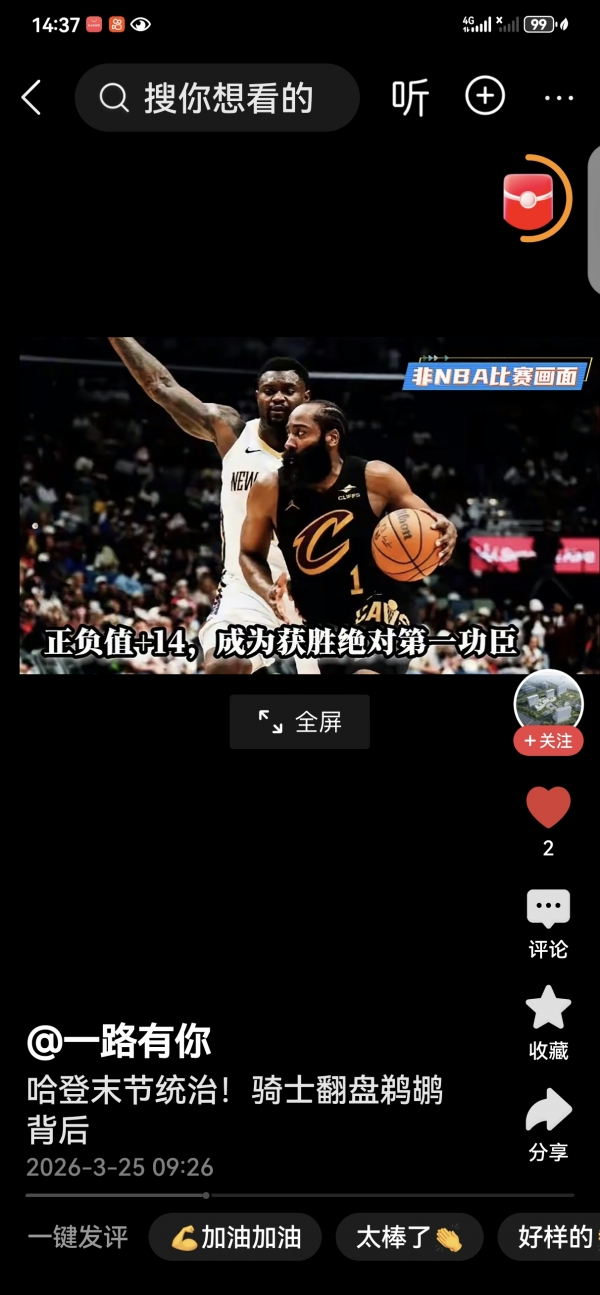Image resolution: width=600 pixels, height=1295 pixels.
Task: Open @一路有你 author profile
Action: pos(119,1042)
